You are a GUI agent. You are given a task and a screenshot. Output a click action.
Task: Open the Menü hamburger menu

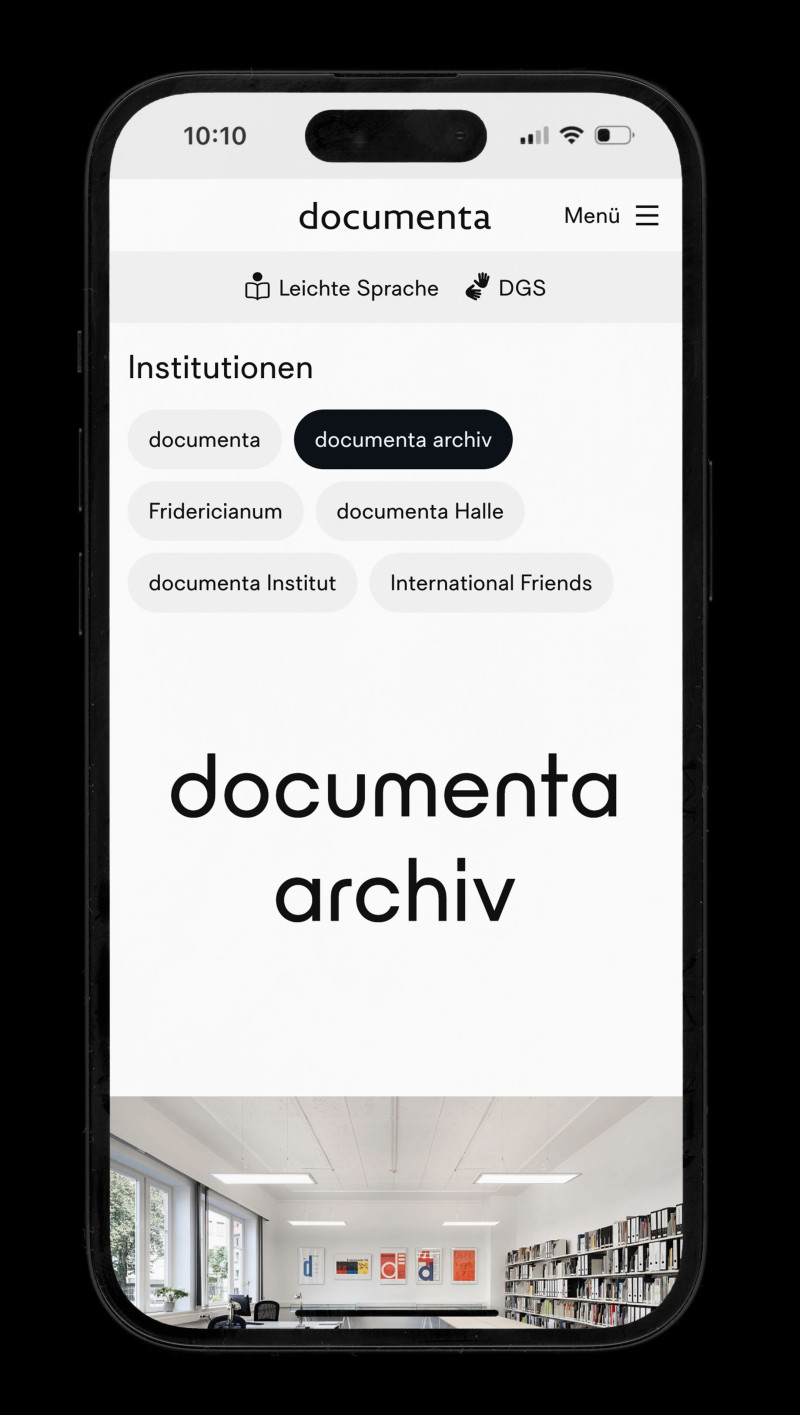[611, 216]
